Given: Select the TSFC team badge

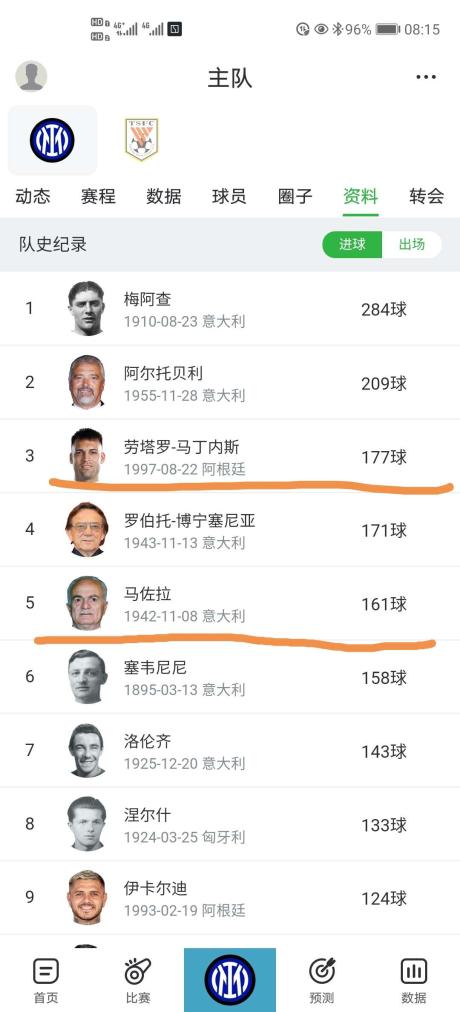Looking at the screenshot, I should (141, 139).
